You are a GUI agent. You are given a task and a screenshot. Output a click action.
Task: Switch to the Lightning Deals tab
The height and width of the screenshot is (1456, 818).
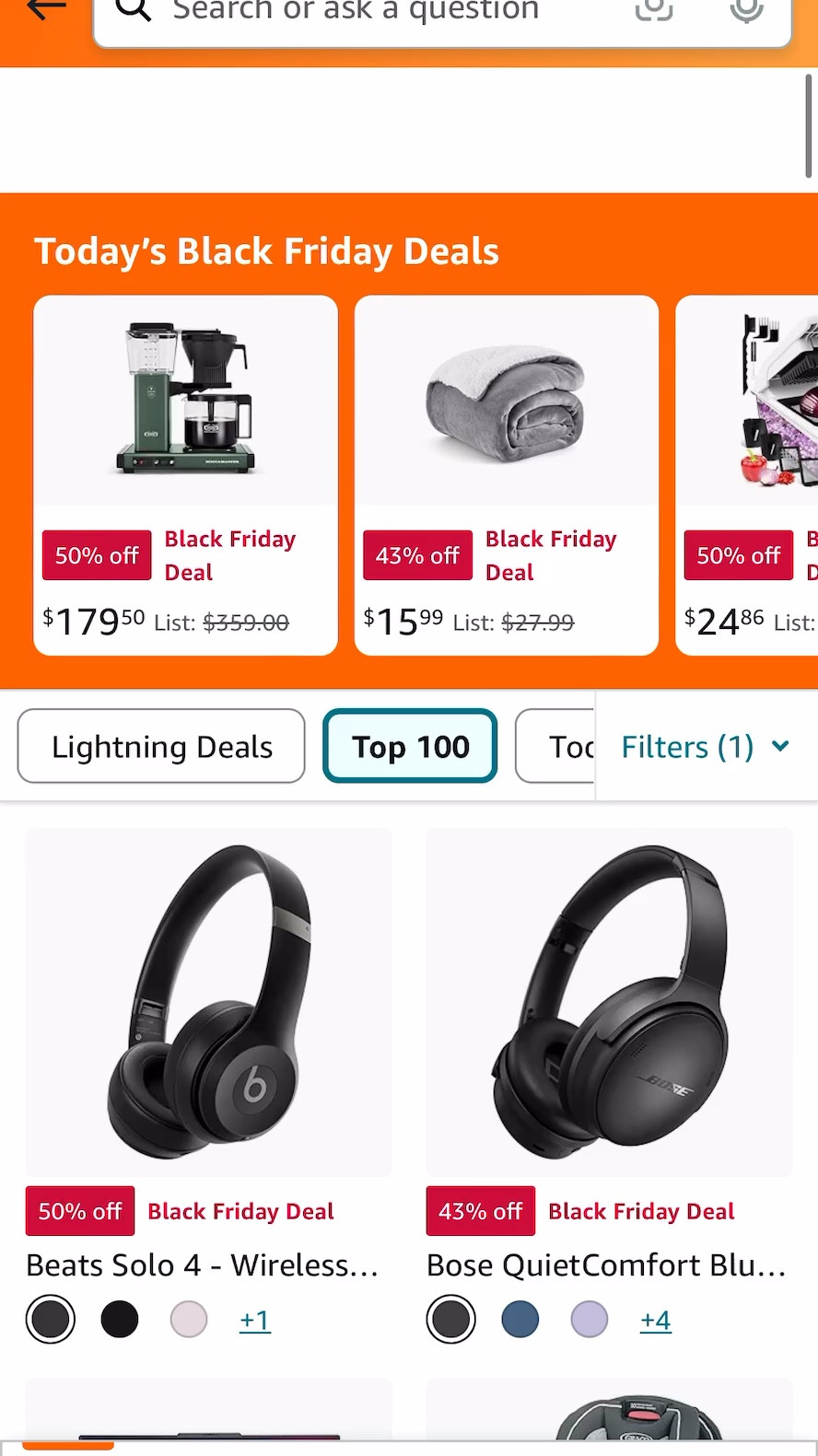coord(161,746)
